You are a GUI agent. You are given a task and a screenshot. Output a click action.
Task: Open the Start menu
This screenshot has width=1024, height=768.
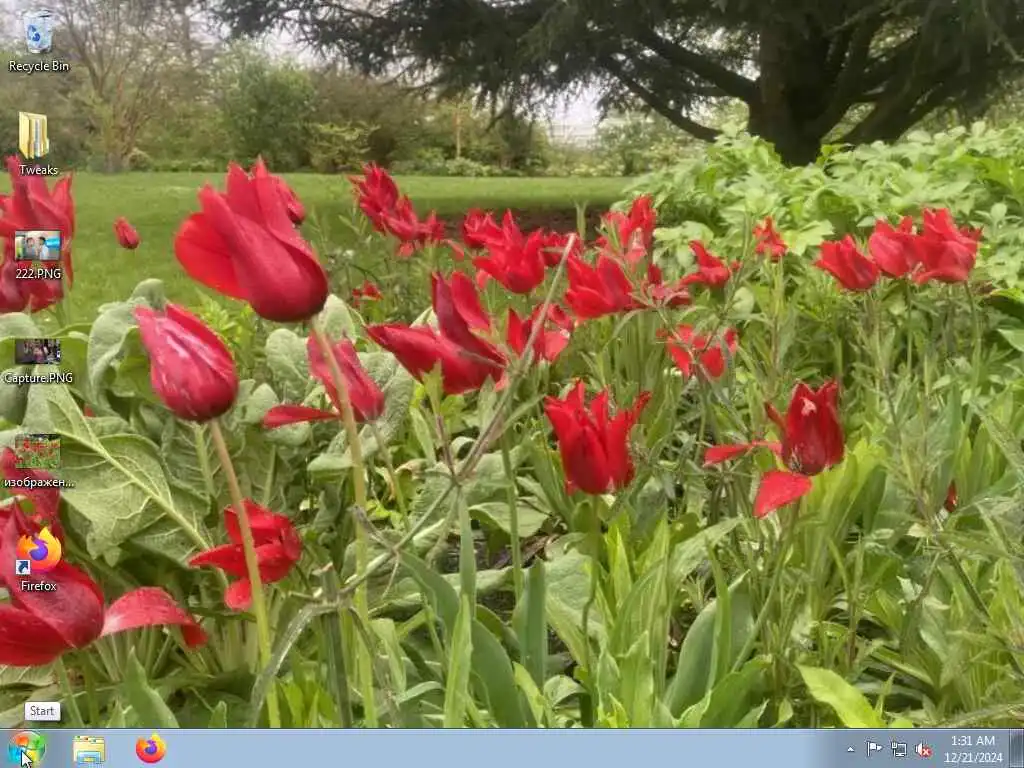point(26,748)
